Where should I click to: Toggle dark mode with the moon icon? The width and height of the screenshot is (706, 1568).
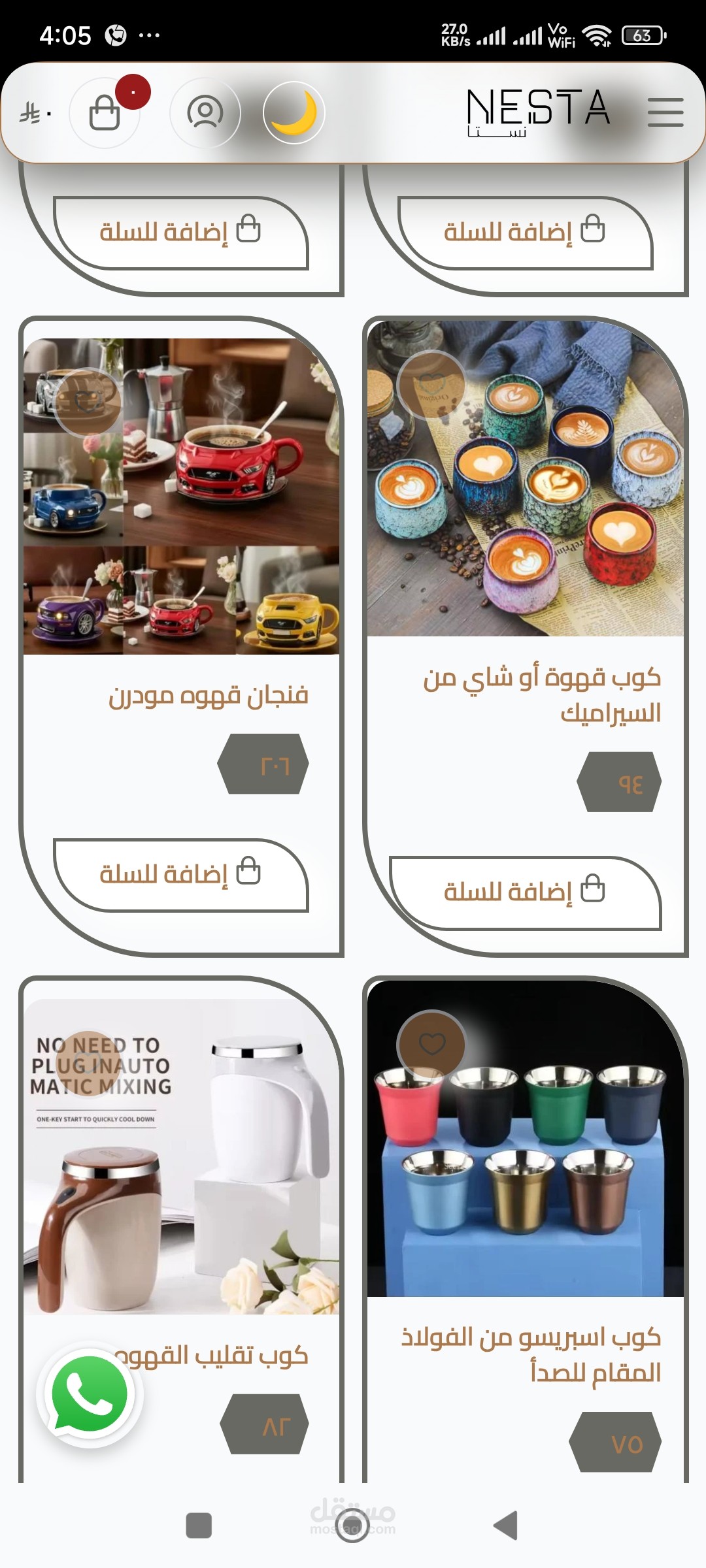294,112
